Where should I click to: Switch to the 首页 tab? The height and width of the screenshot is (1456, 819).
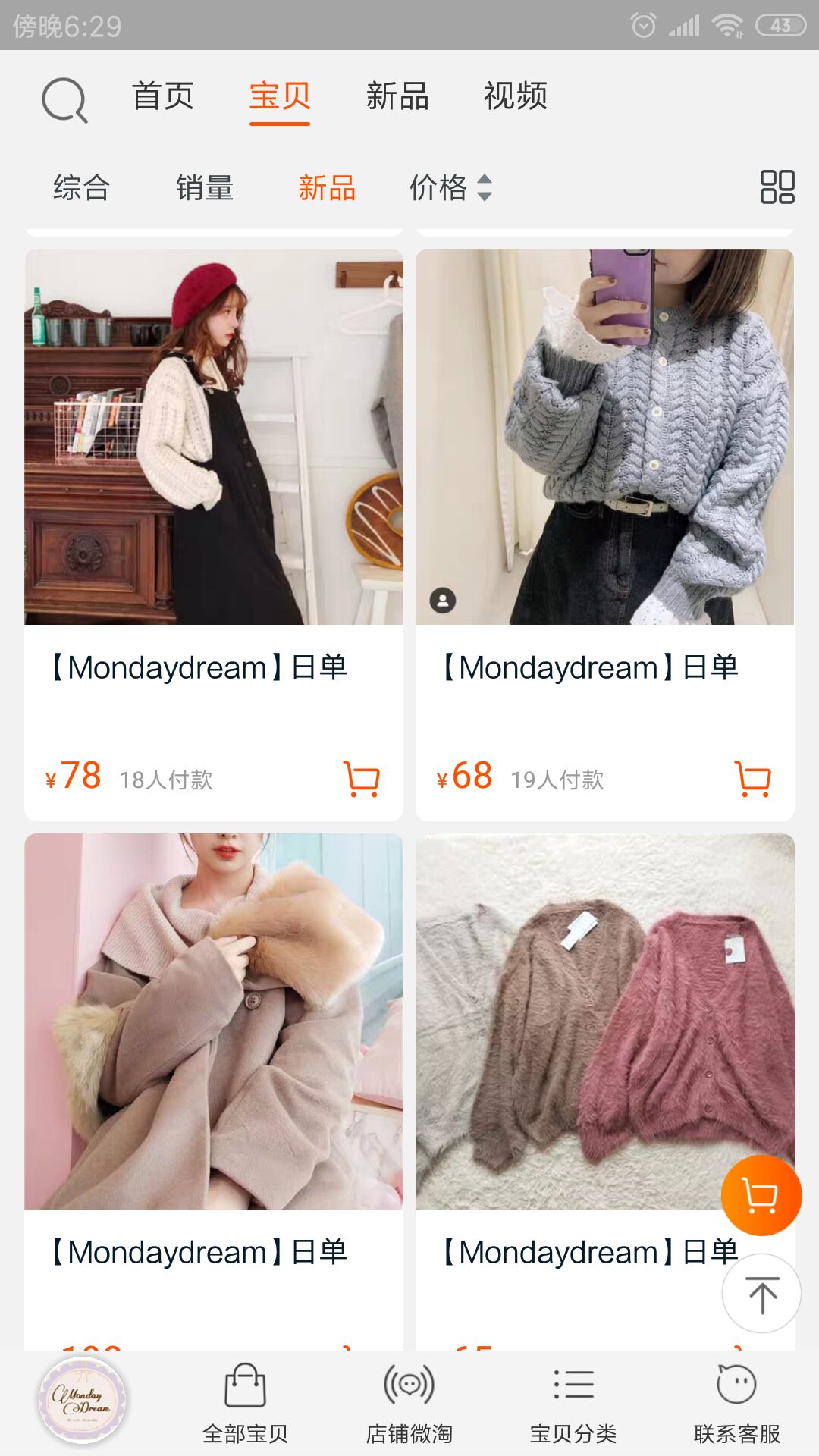point(164,97)
